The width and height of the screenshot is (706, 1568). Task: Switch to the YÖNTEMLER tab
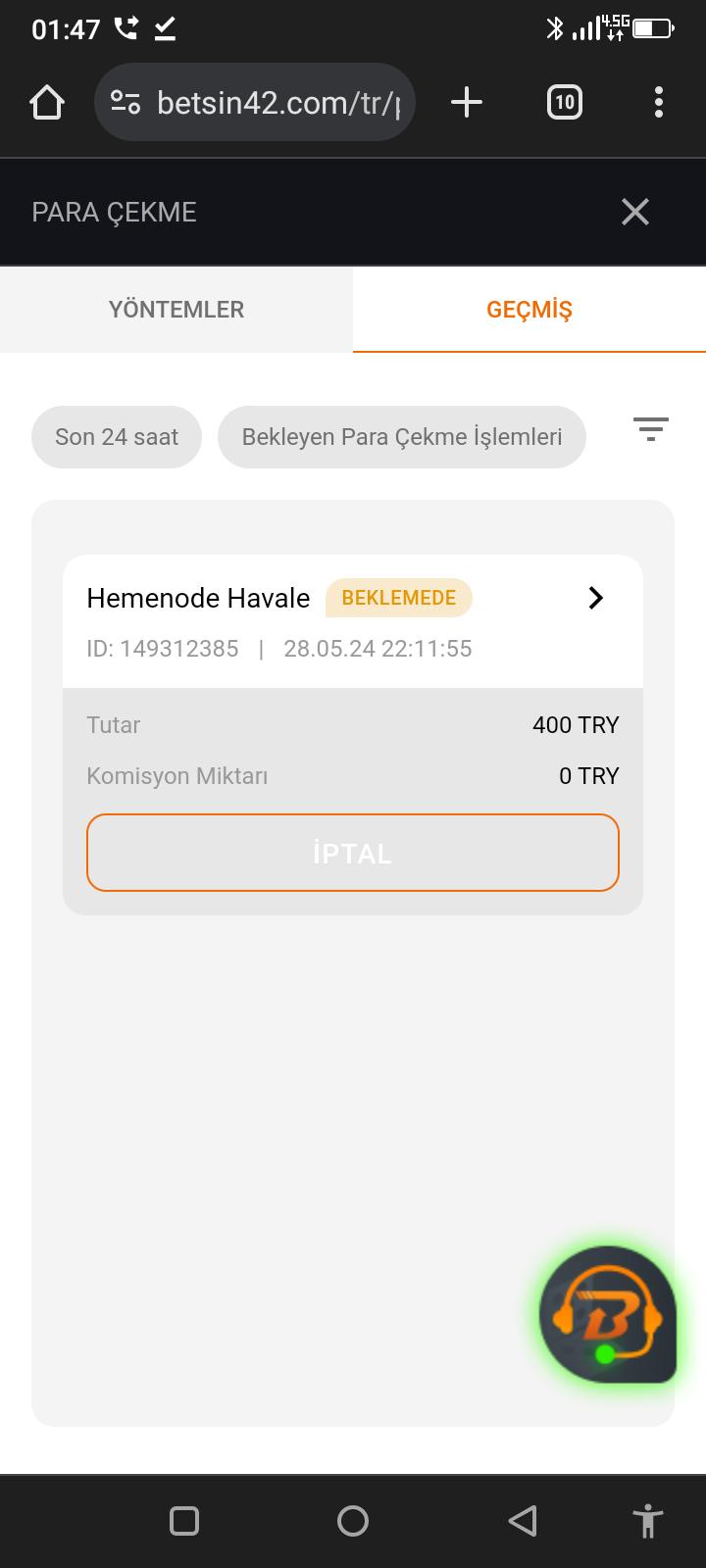[176, 309]
